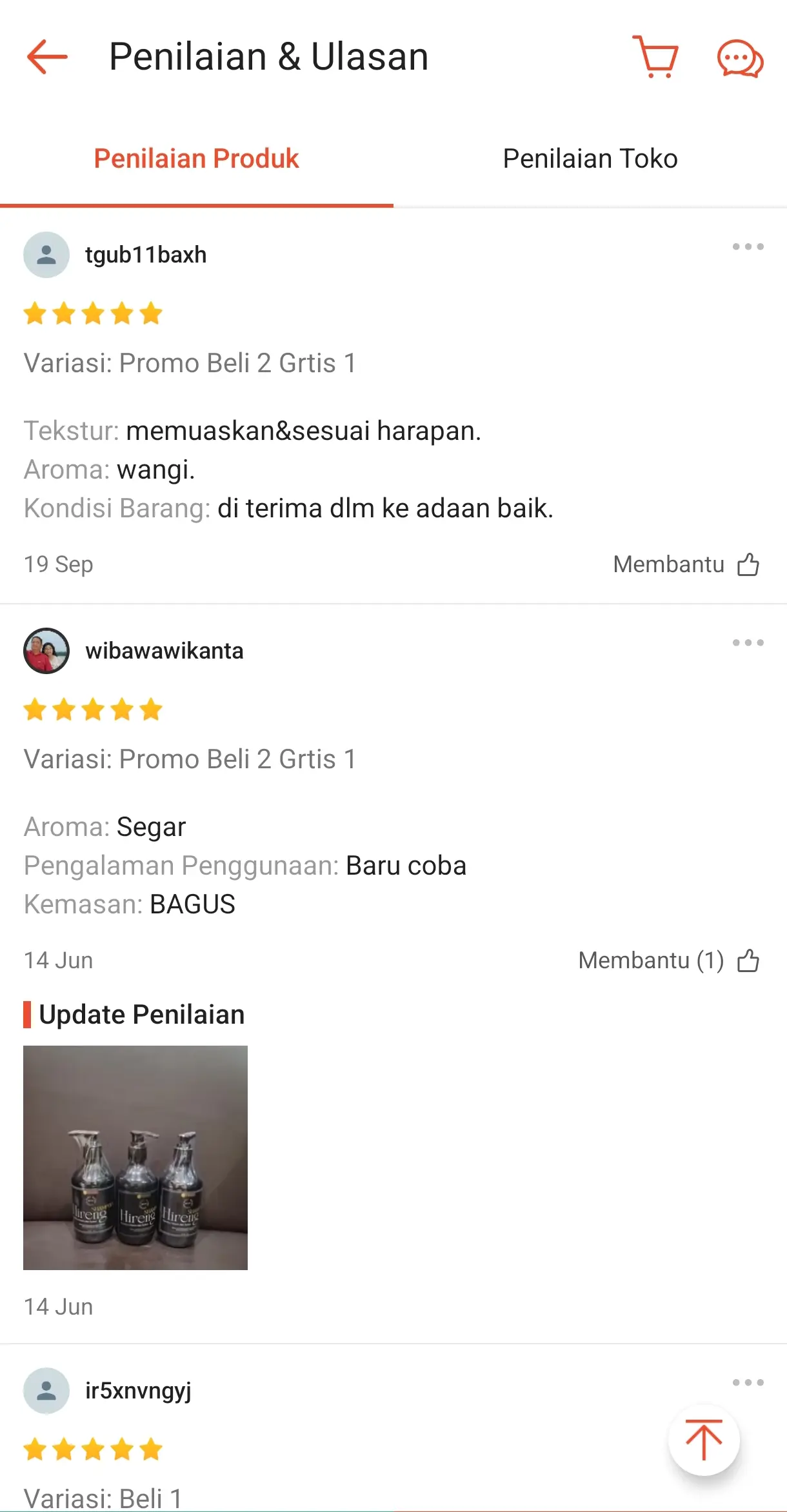Tap the fifth star on wibawawikanta's rating
This screenshot has height=1512, width=787.
(x=152, y=710)
